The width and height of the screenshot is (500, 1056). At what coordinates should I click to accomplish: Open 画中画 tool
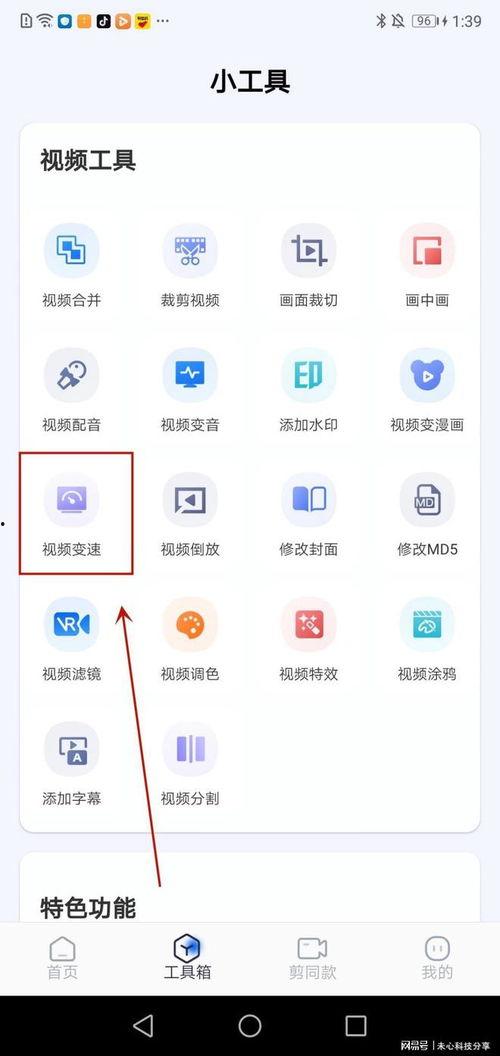427,265
